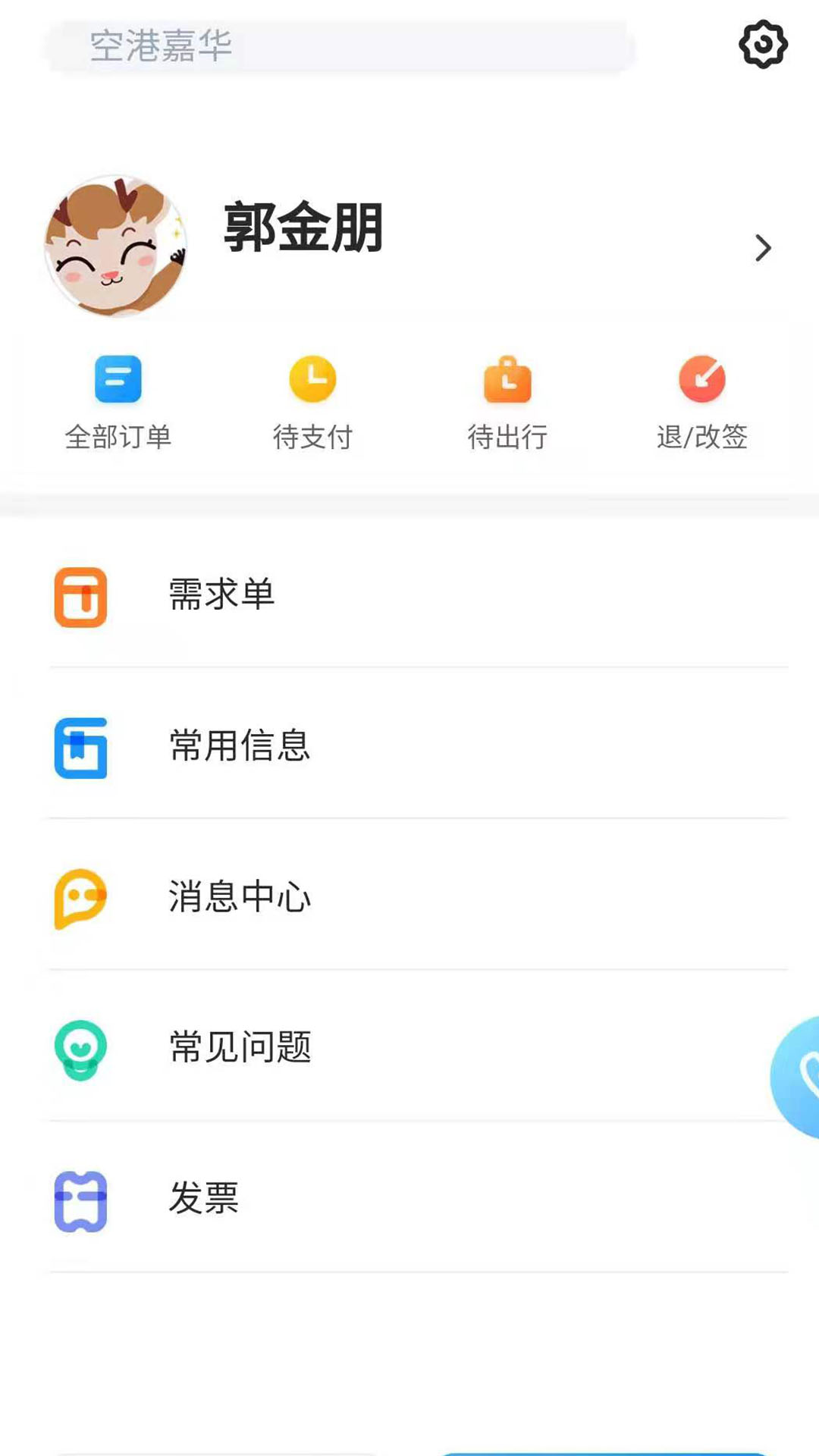Tap the floating phone support button

(799, 1077)
